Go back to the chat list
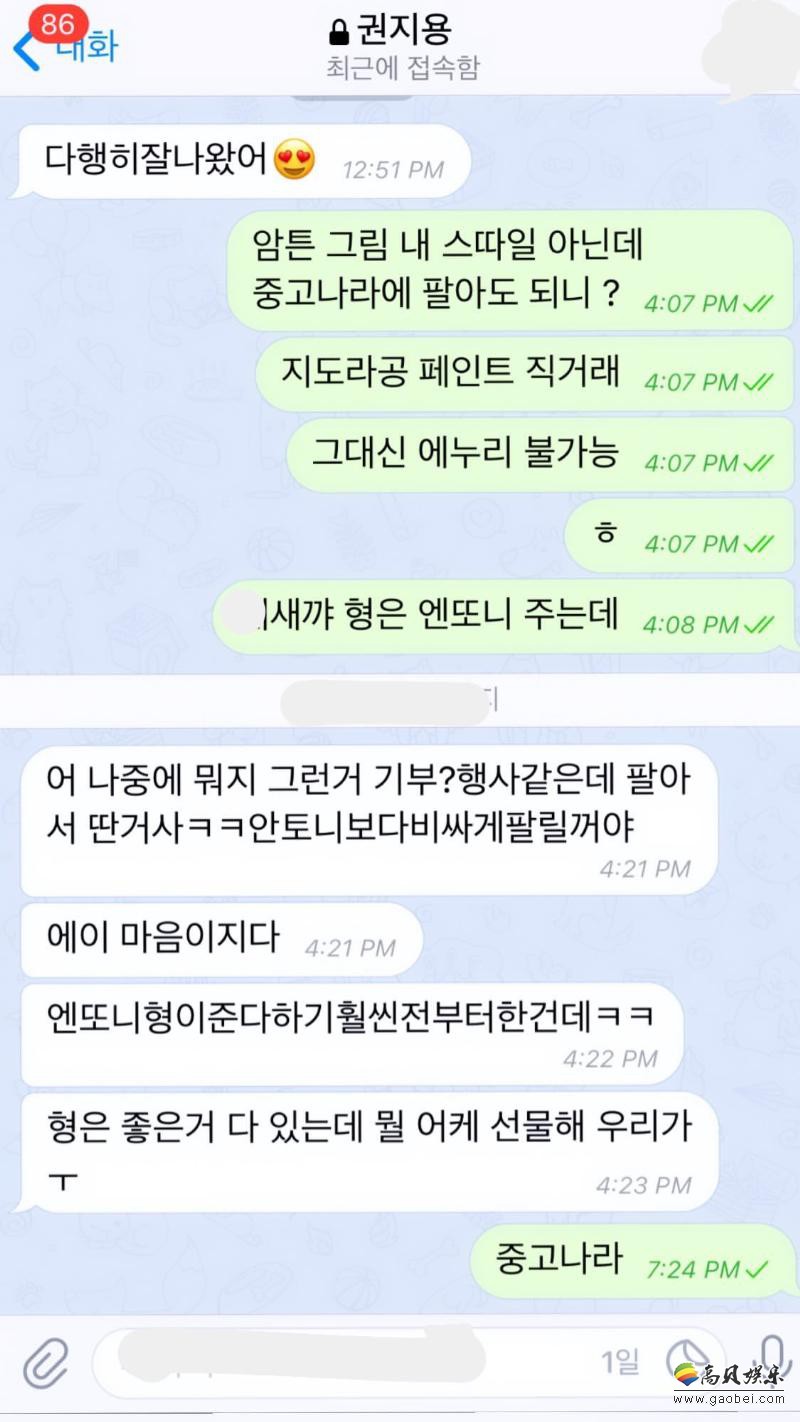The height and width of the screenshot is (1422, 800). (x=62, y=46)
